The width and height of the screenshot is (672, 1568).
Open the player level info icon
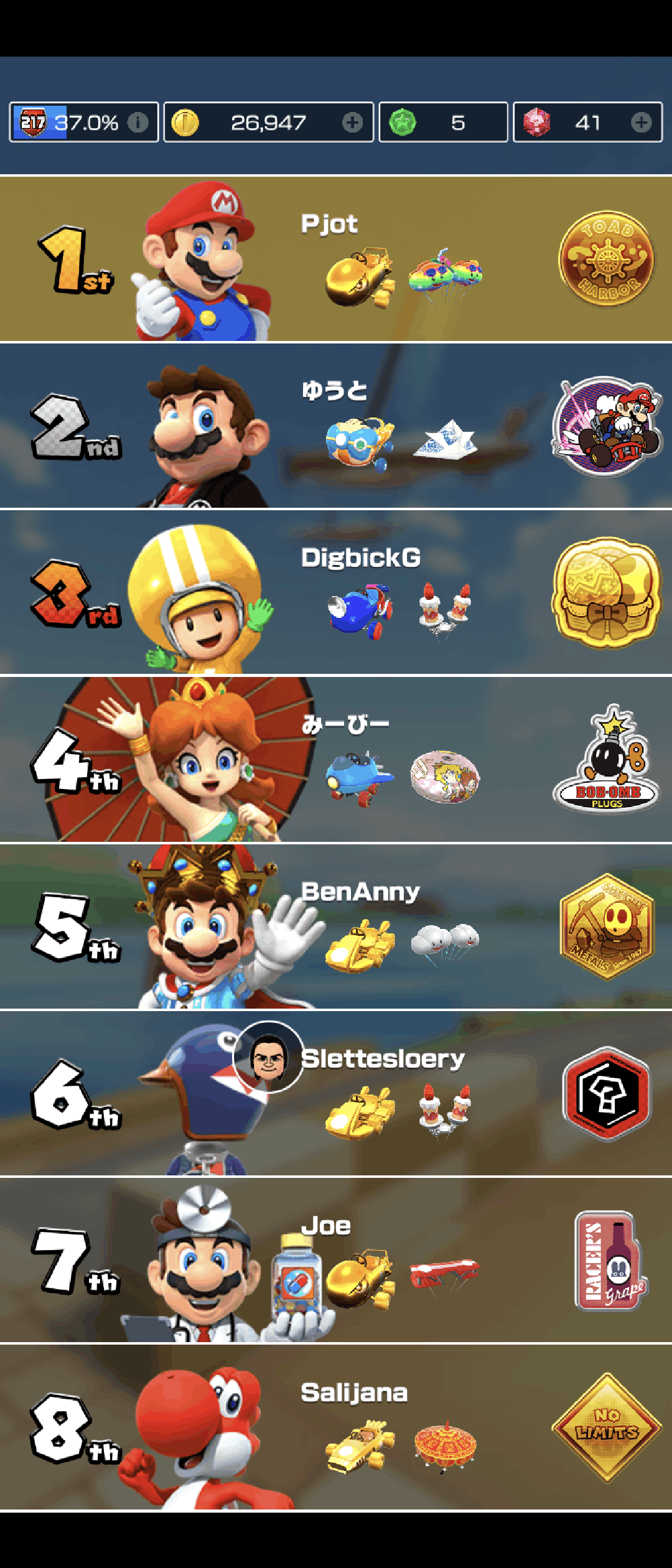(x=138, y=123)
